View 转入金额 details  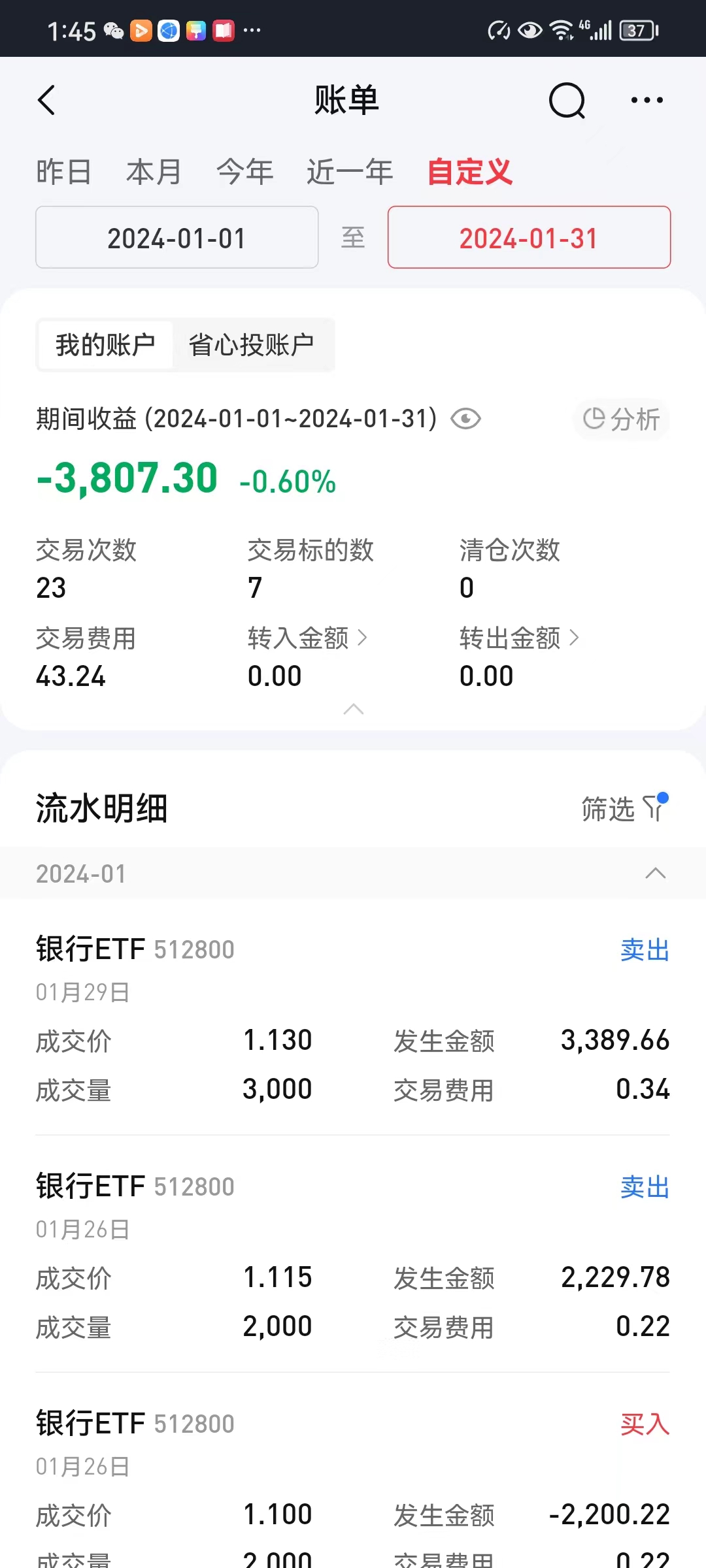307,638
